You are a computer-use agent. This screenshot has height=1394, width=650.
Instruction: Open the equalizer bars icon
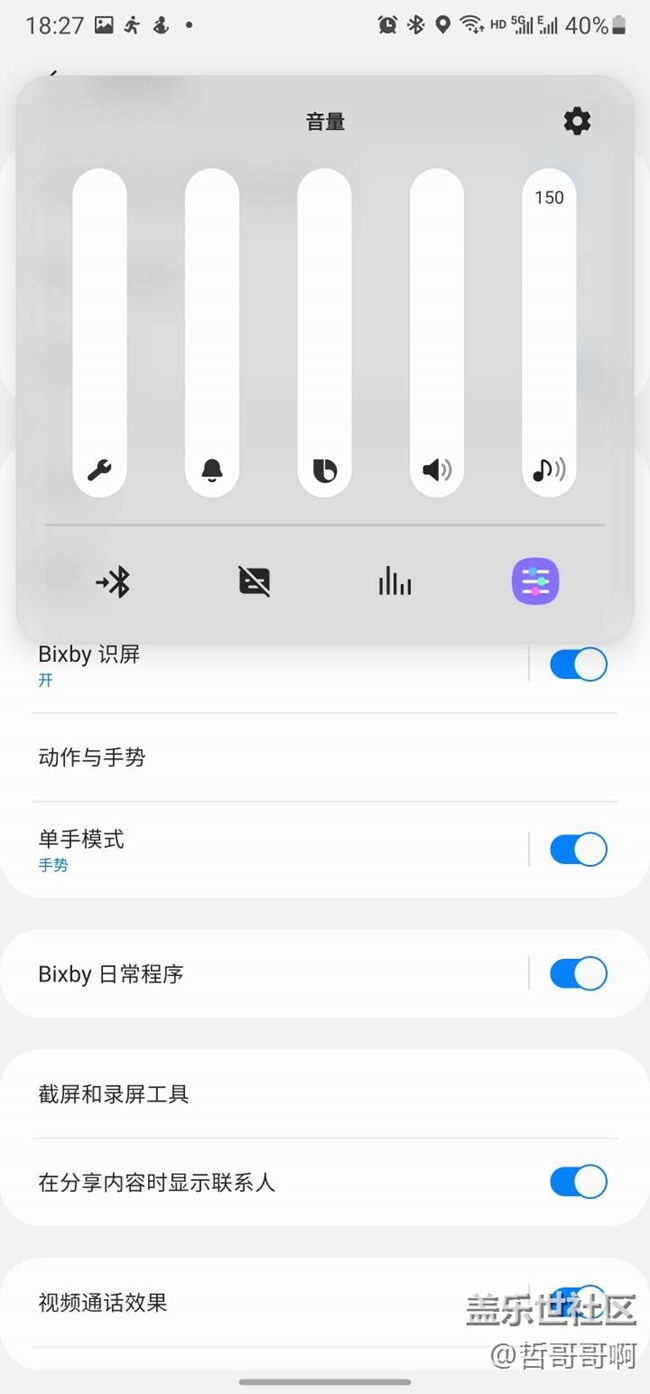(395, 581)
